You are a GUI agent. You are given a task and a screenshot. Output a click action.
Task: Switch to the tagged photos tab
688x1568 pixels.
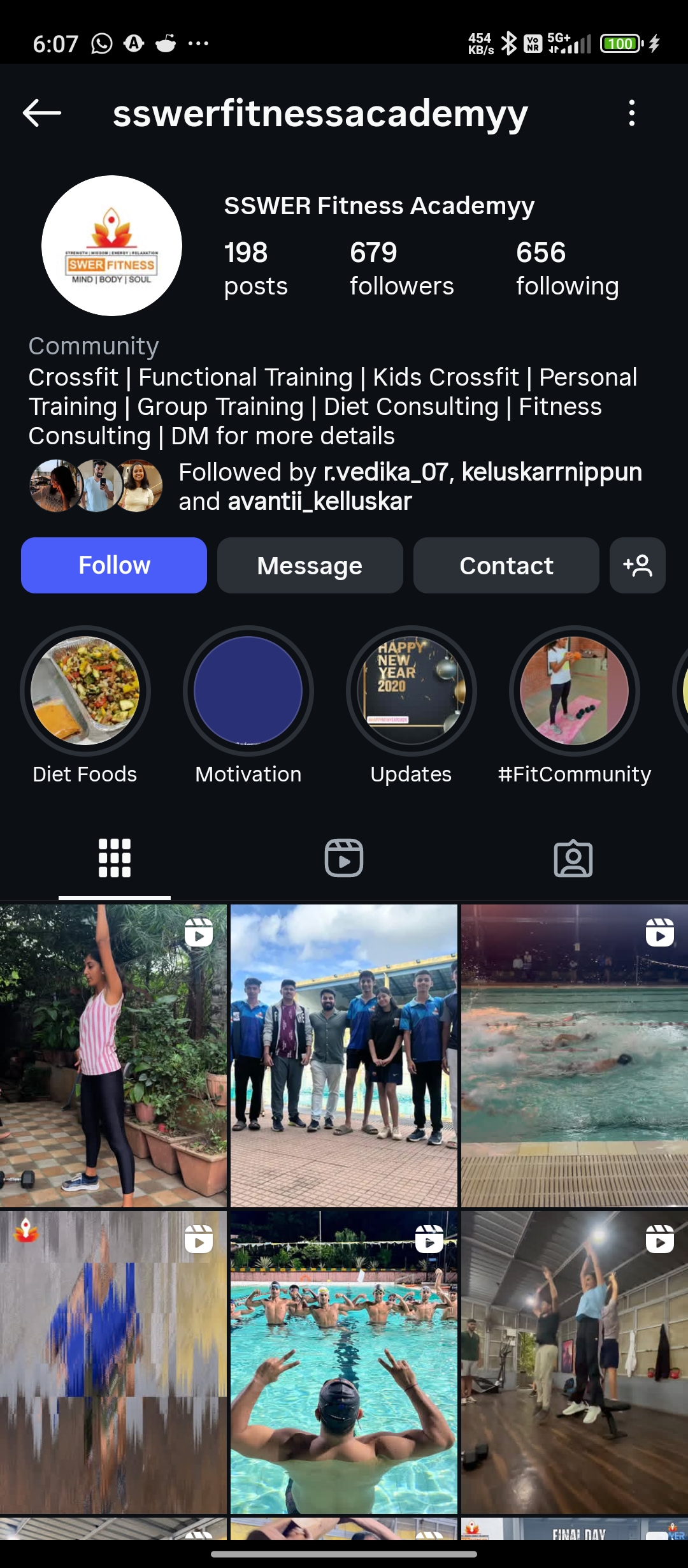tap(573, 858)
